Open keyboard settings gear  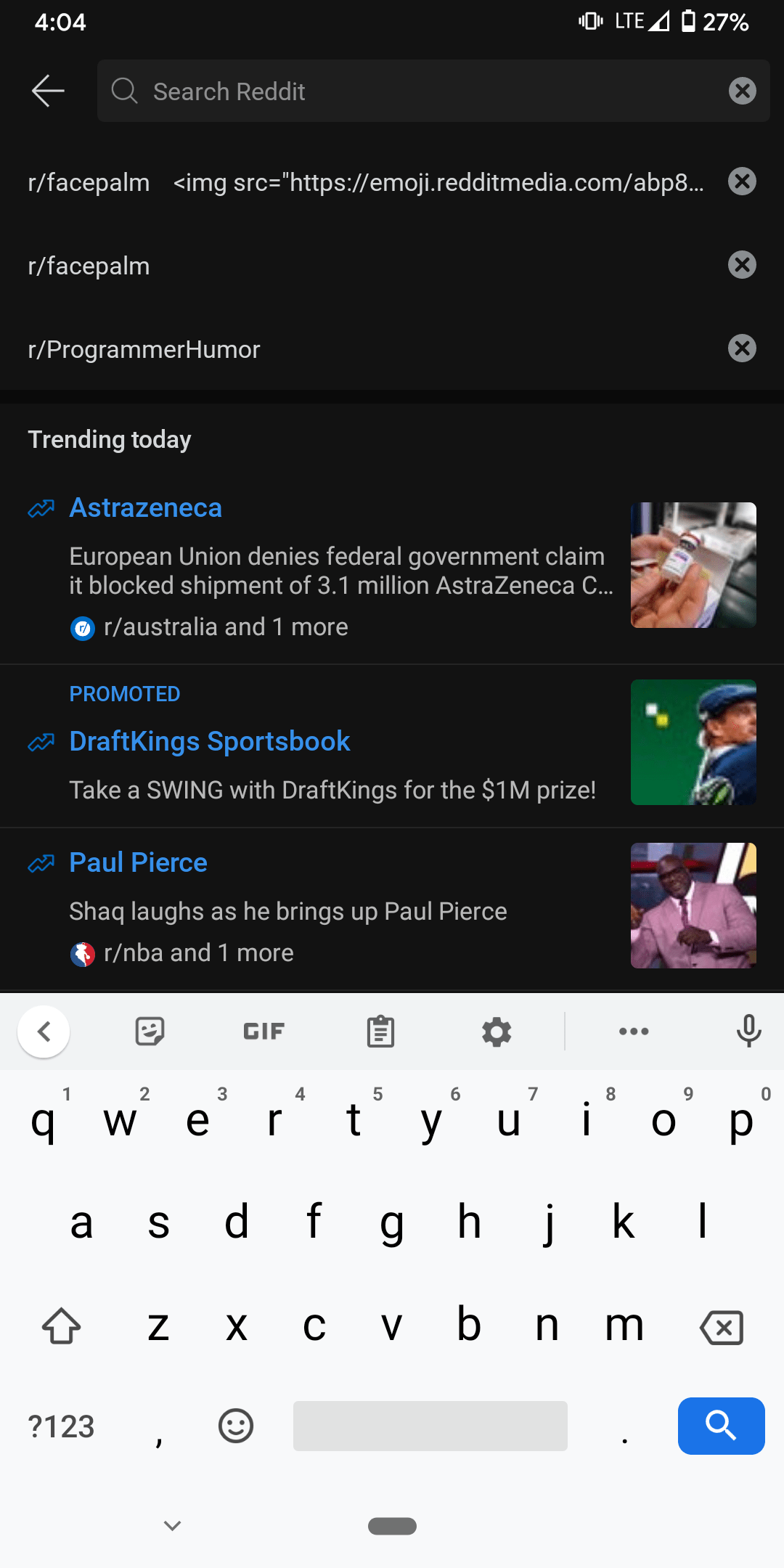[497, 1031]
